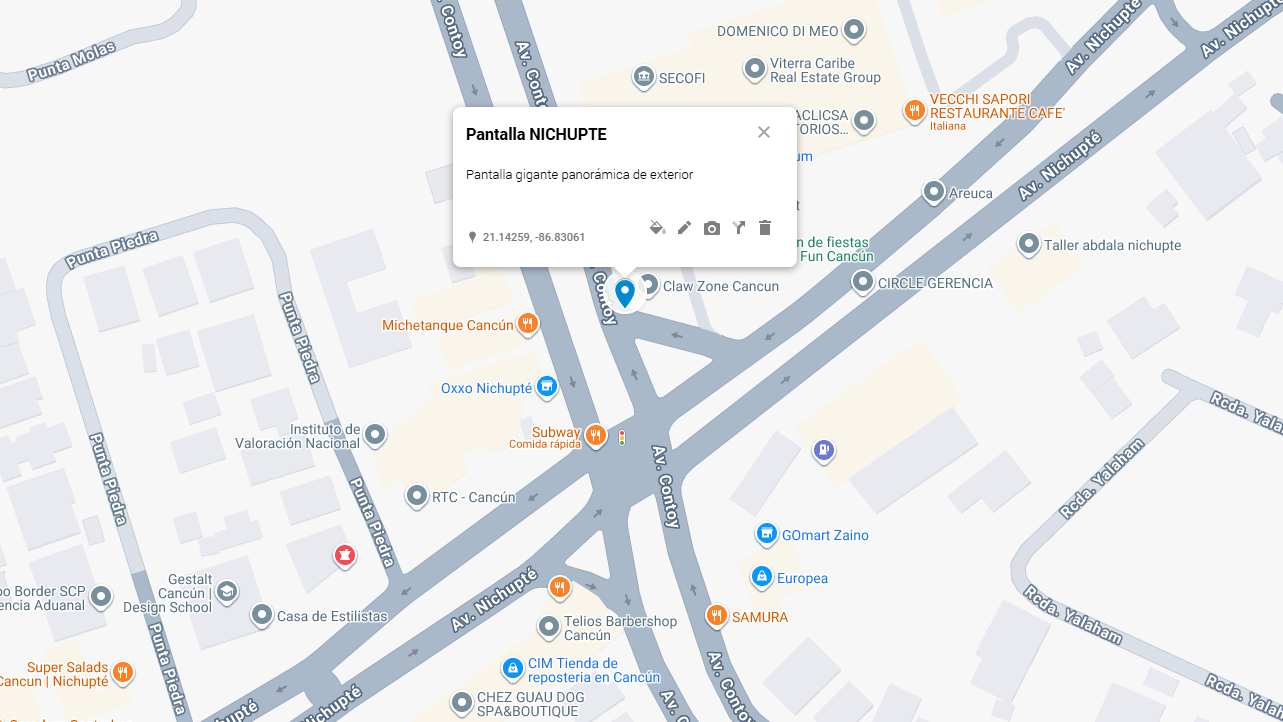Open the Claw Zone Cancun marker
This screenshot has height=722, width=1283.
649,285
